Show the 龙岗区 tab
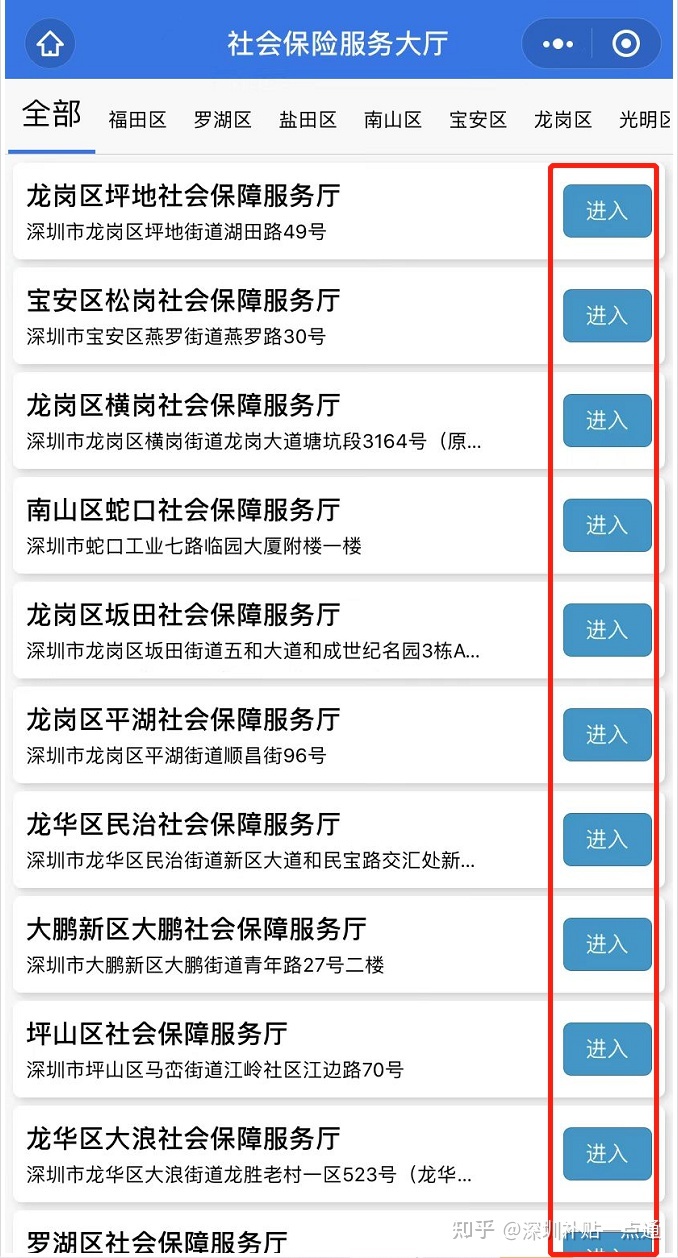This screenshot has width=678, height=1258. 563,120
